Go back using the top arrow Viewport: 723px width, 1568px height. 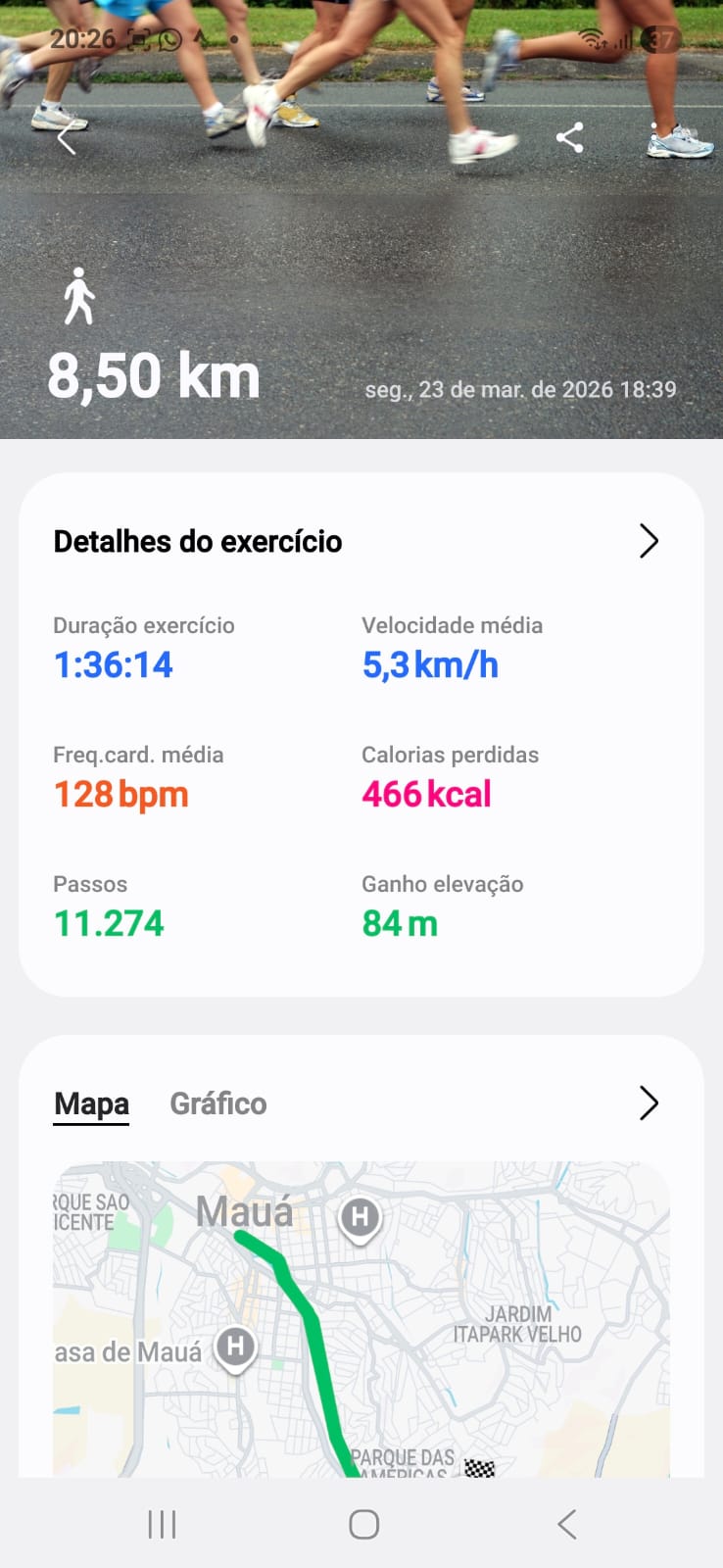coord(67,138)
